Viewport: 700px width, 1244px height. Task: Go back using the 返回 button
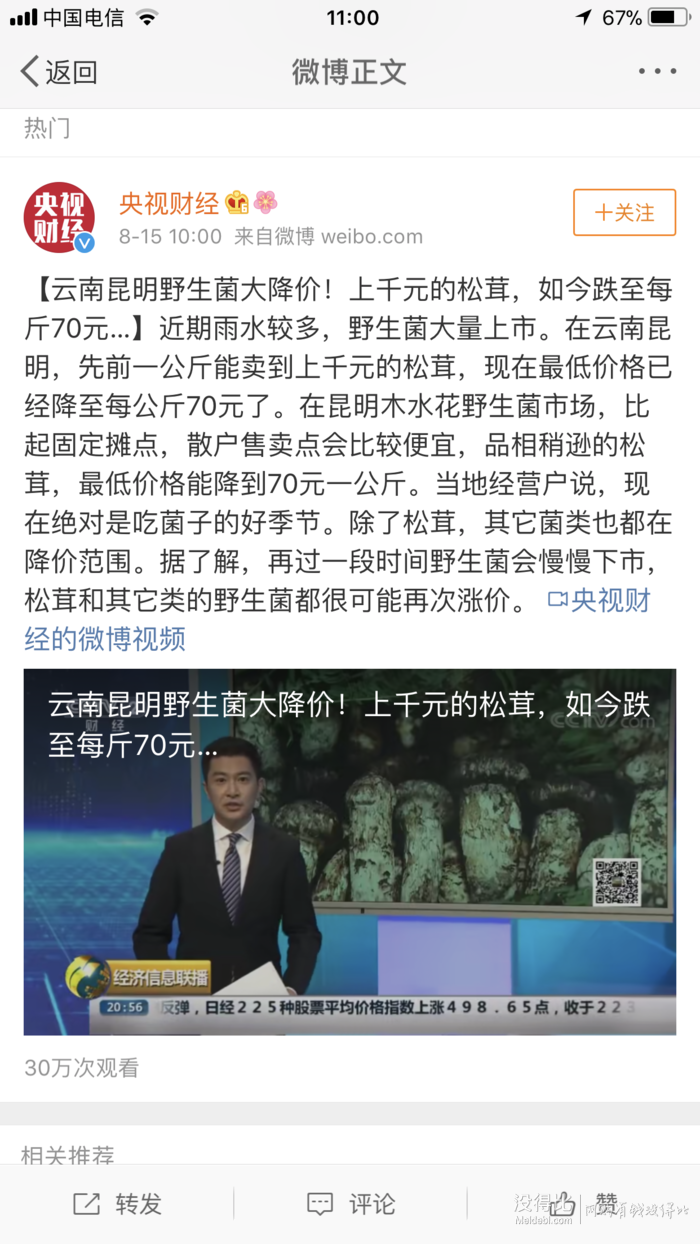[59, 72]
